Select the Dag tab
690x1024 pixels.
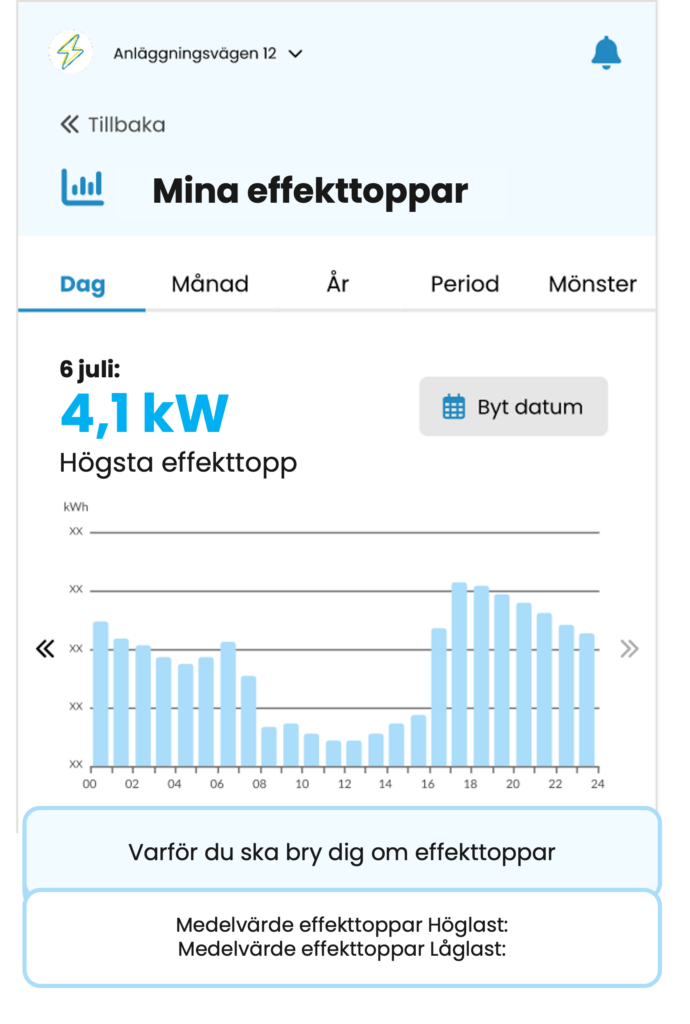tap(82, 284)
